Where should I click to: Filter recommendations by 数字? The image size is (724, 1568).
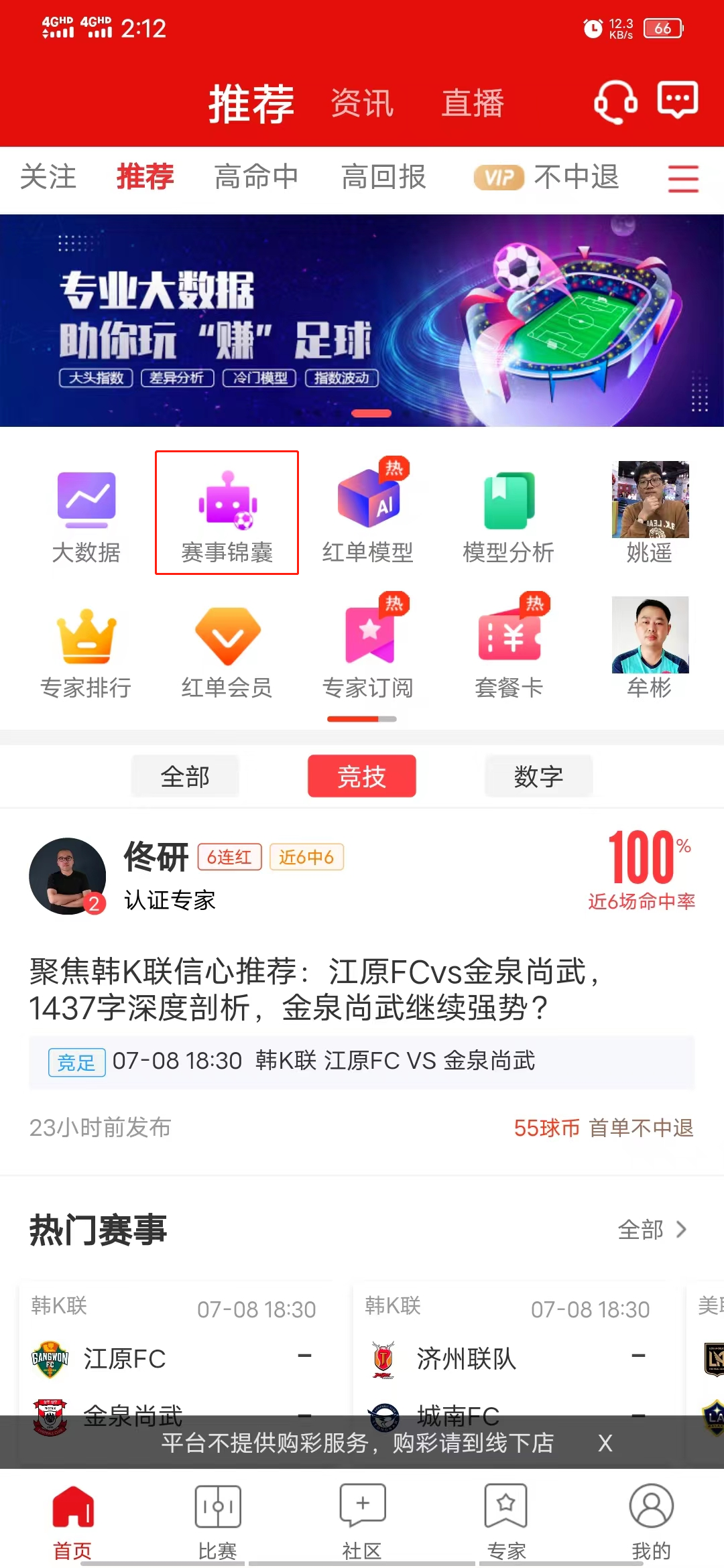[x=538, y=777]
